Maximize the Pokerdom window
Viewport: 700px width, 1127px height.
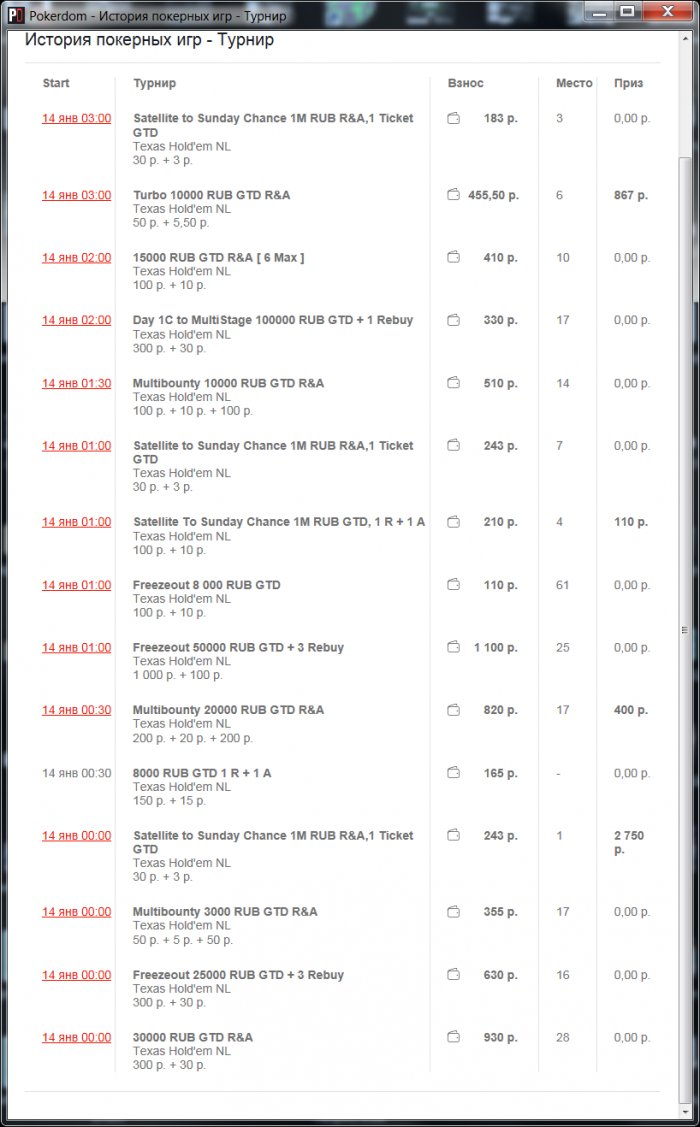[x=627, y=11]
